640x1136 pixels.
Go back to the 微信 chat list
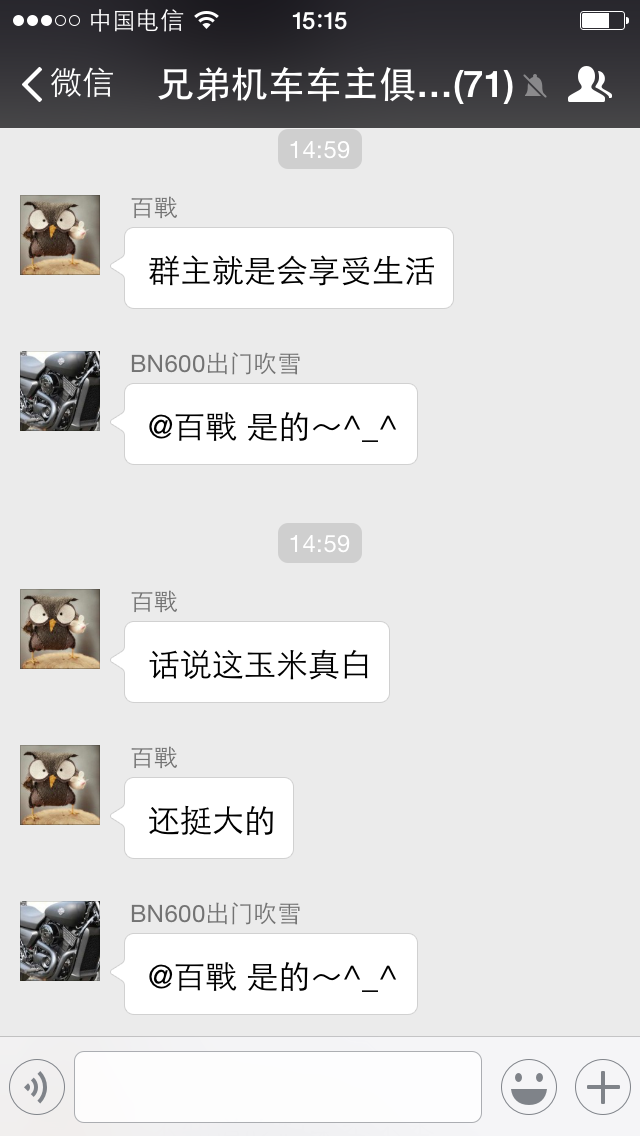pyautogui.click(x=67, y=84)
